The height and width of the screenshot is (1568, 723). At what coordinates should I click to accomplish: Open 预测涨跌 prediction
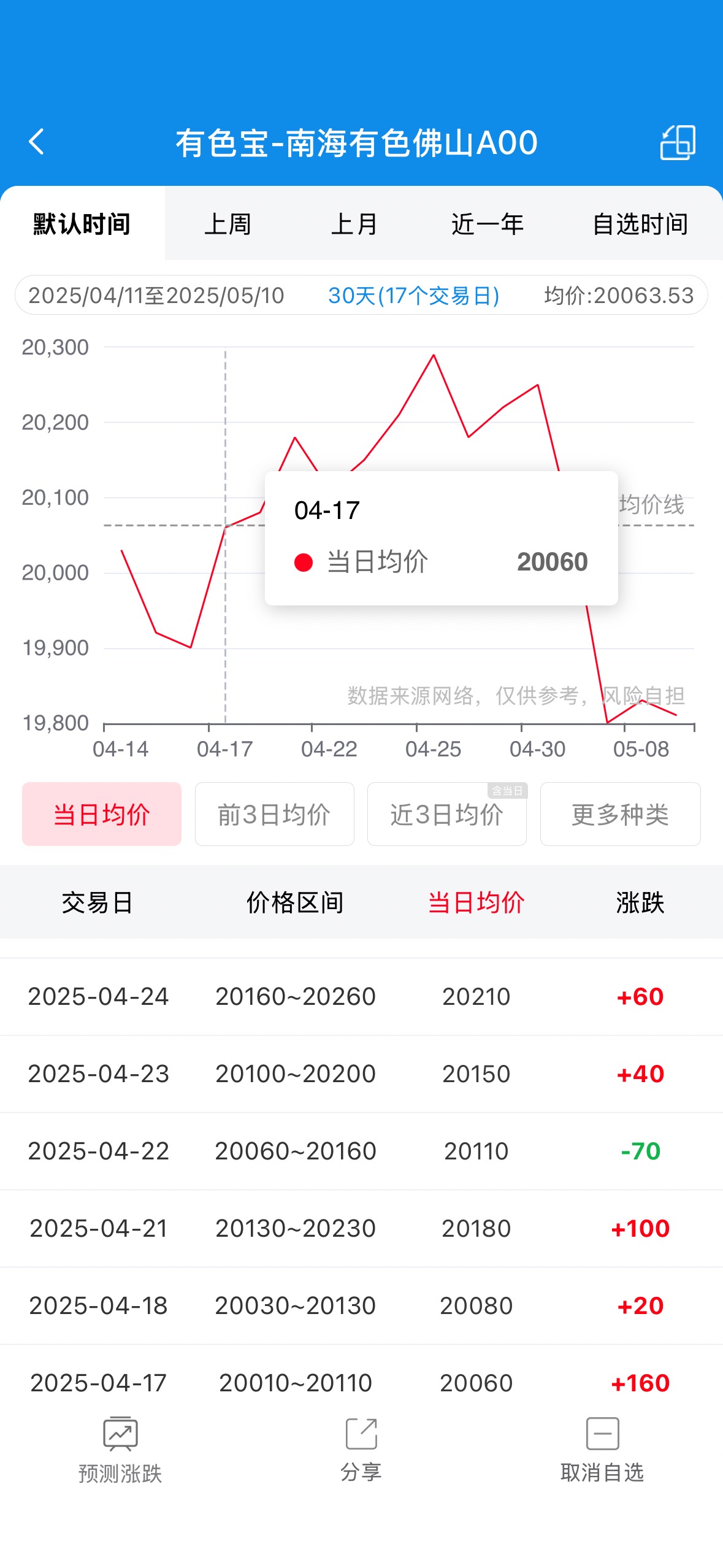(120, 1451)
